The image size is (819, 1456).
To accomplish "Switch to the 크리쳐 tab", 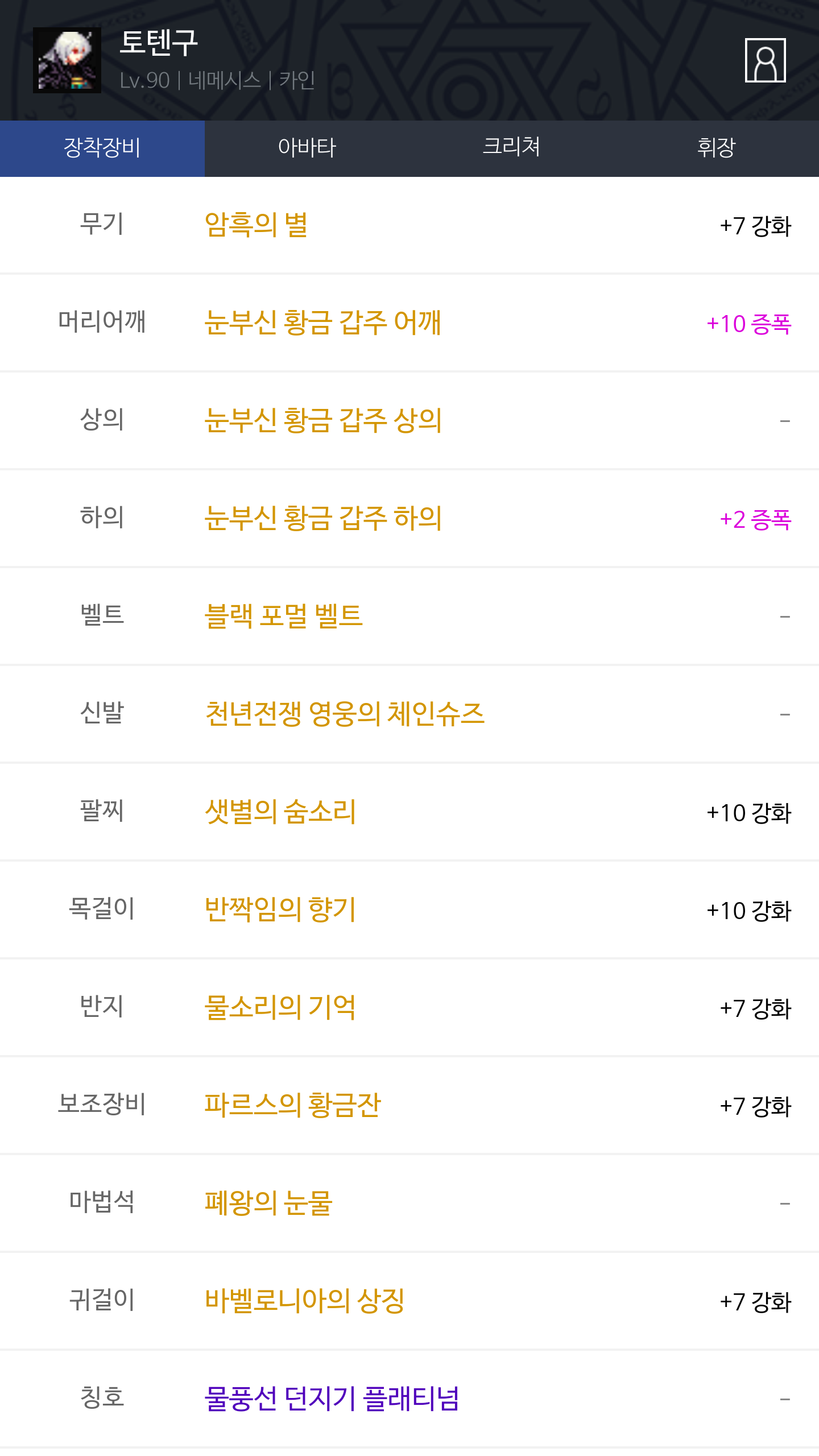I will tap(512, 148).
